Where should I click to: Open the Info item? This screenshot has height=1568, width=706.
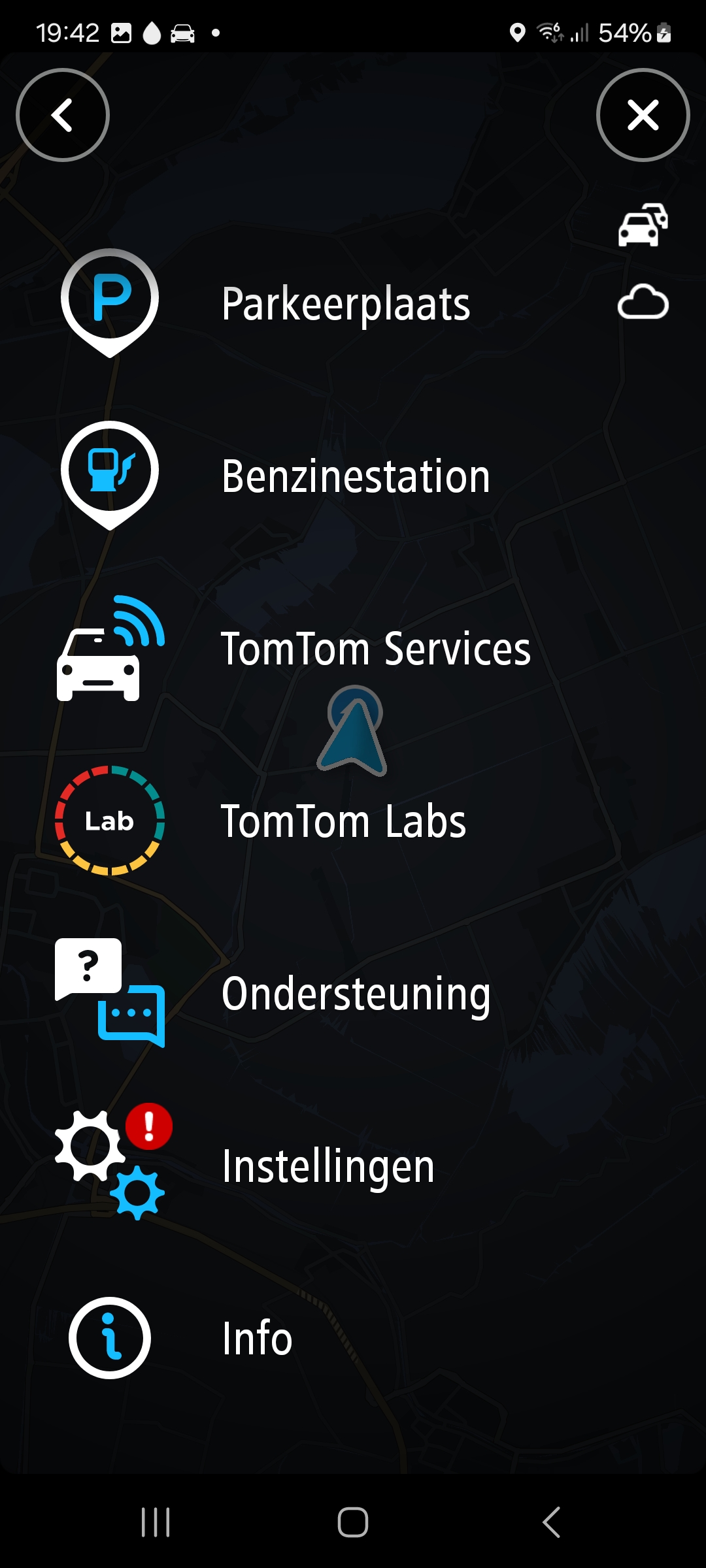294,1339
